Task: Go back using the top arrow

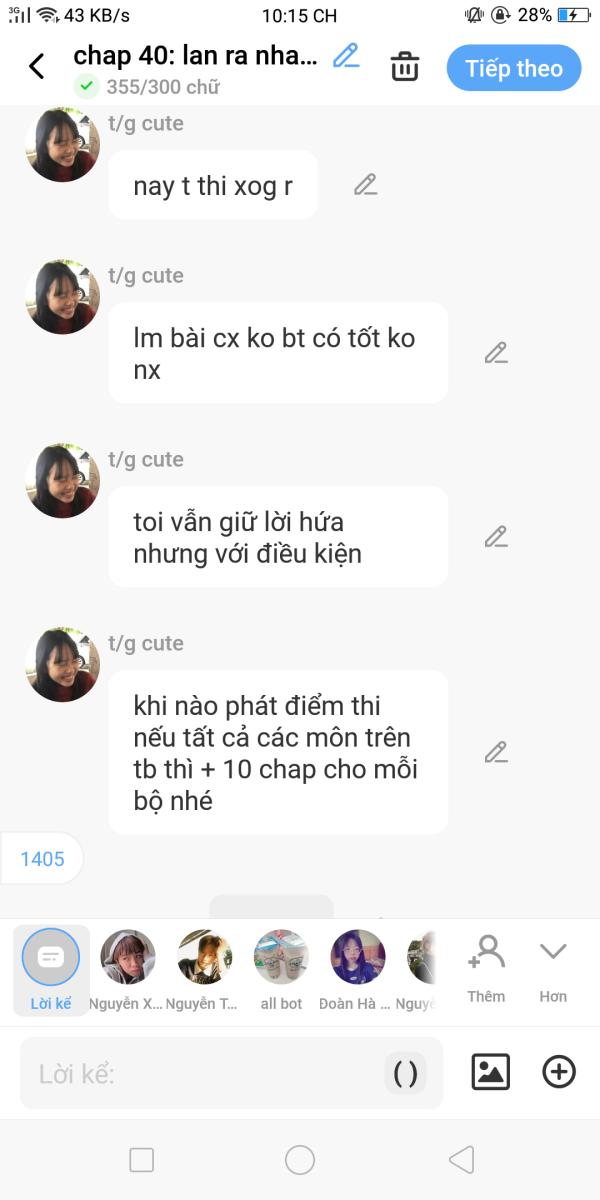Action: pos(37,67)
